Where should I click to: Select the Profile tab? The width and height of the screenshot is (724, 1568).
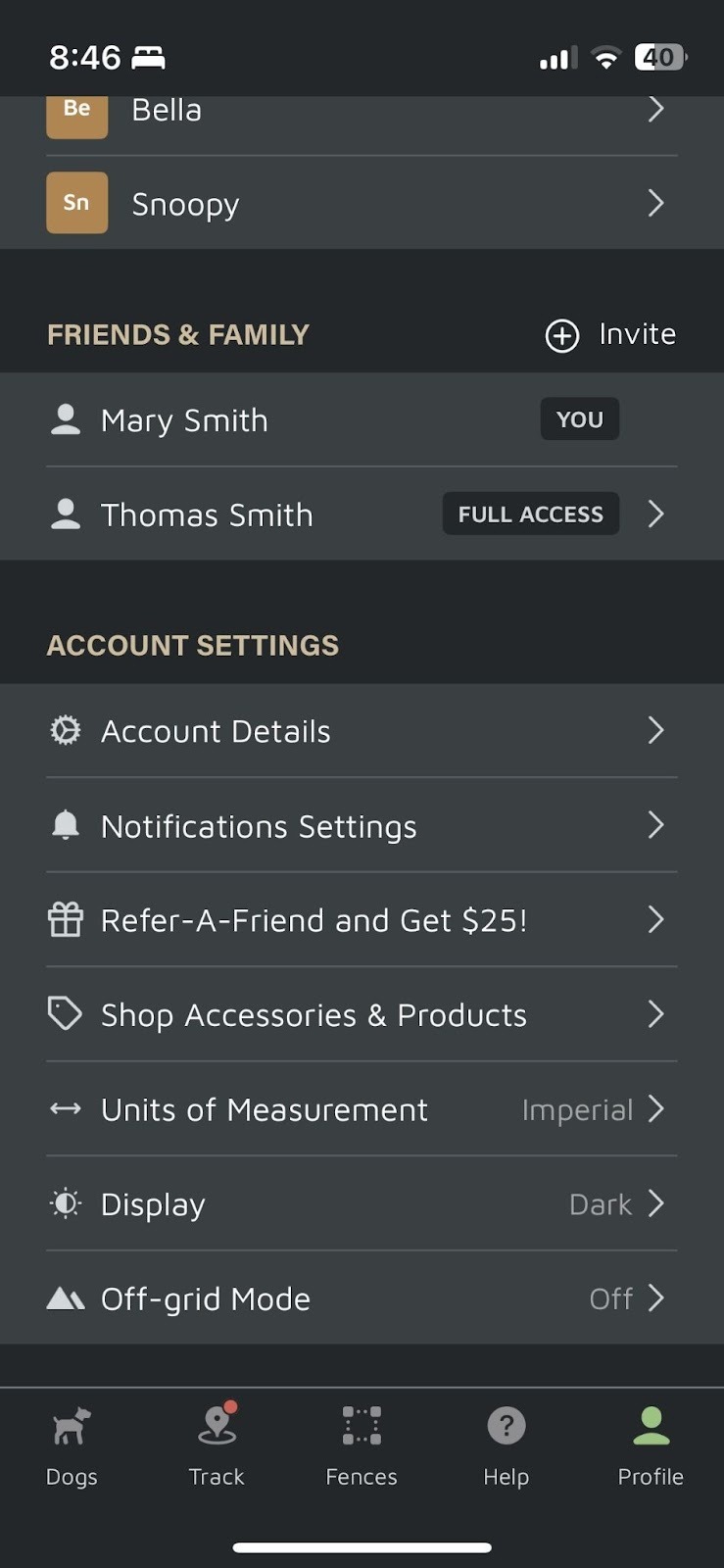point(651,1446)
